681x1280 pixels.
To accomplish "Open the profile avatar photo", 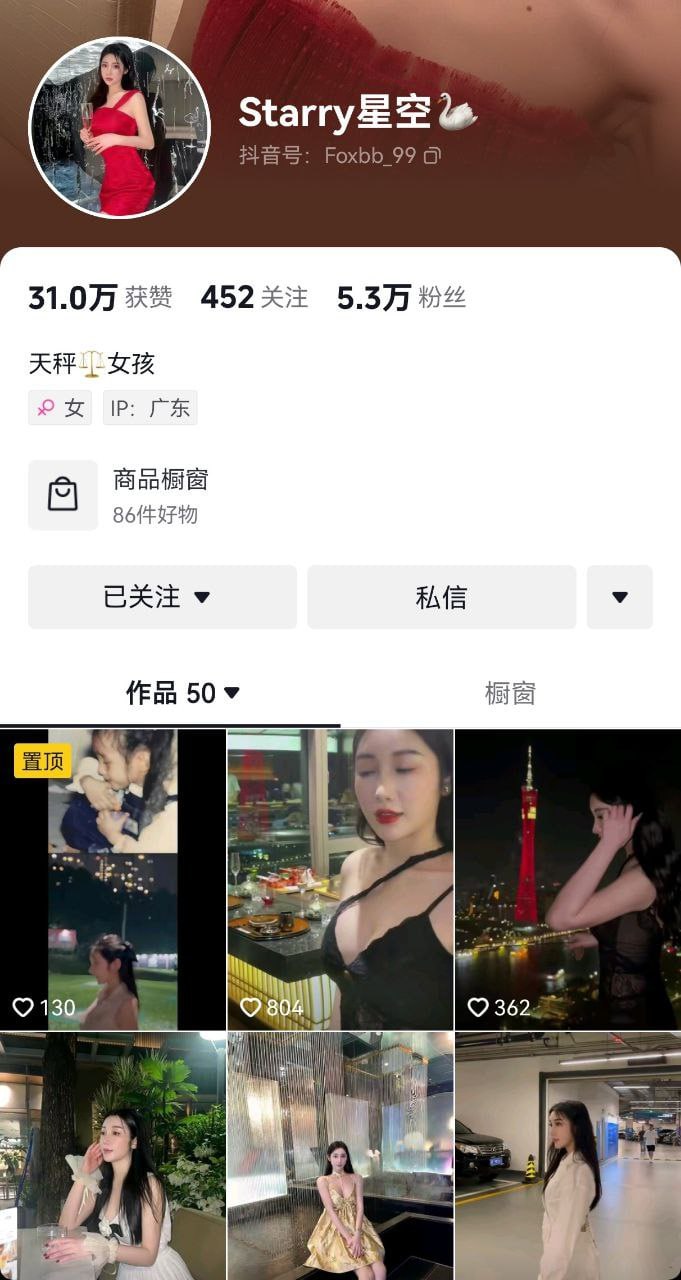I will 119,127.
